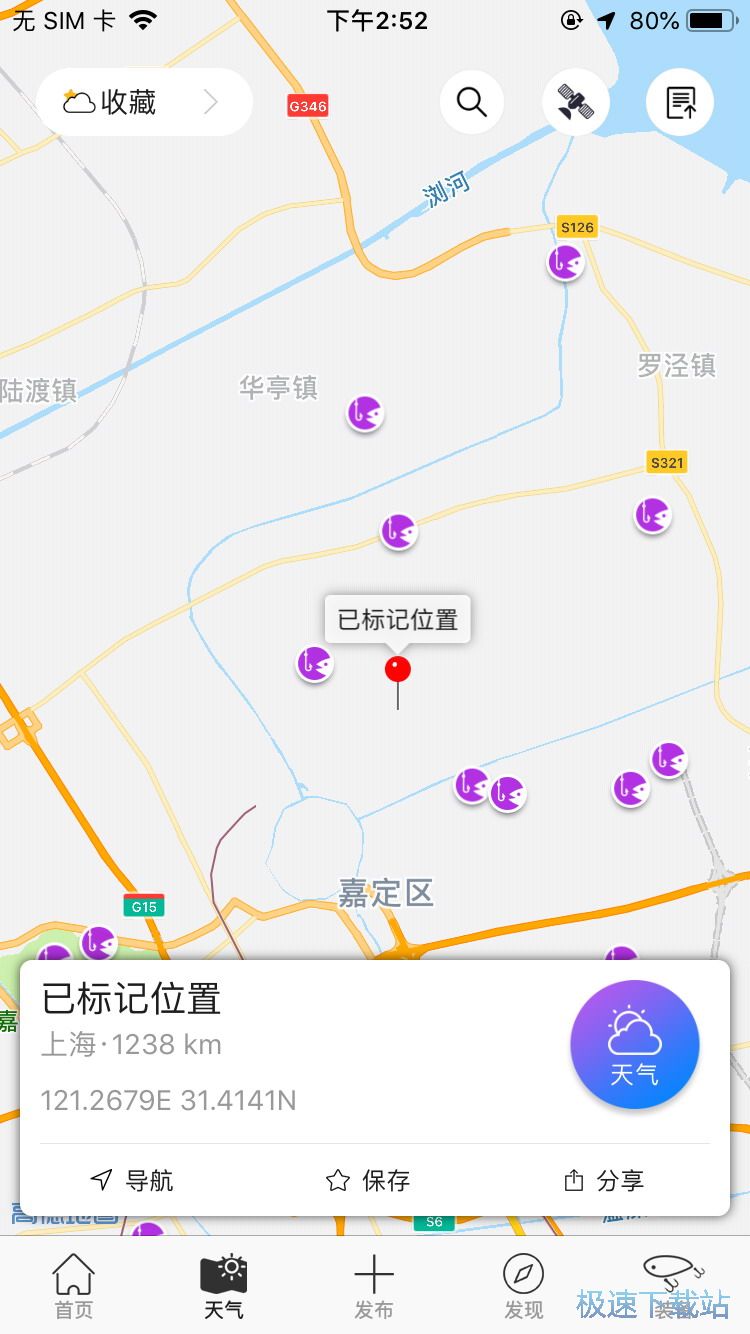The image size is (750, 1334).
Task: Tap the coordinates 121.2679E 31.4141N text
Action: 166,1099
